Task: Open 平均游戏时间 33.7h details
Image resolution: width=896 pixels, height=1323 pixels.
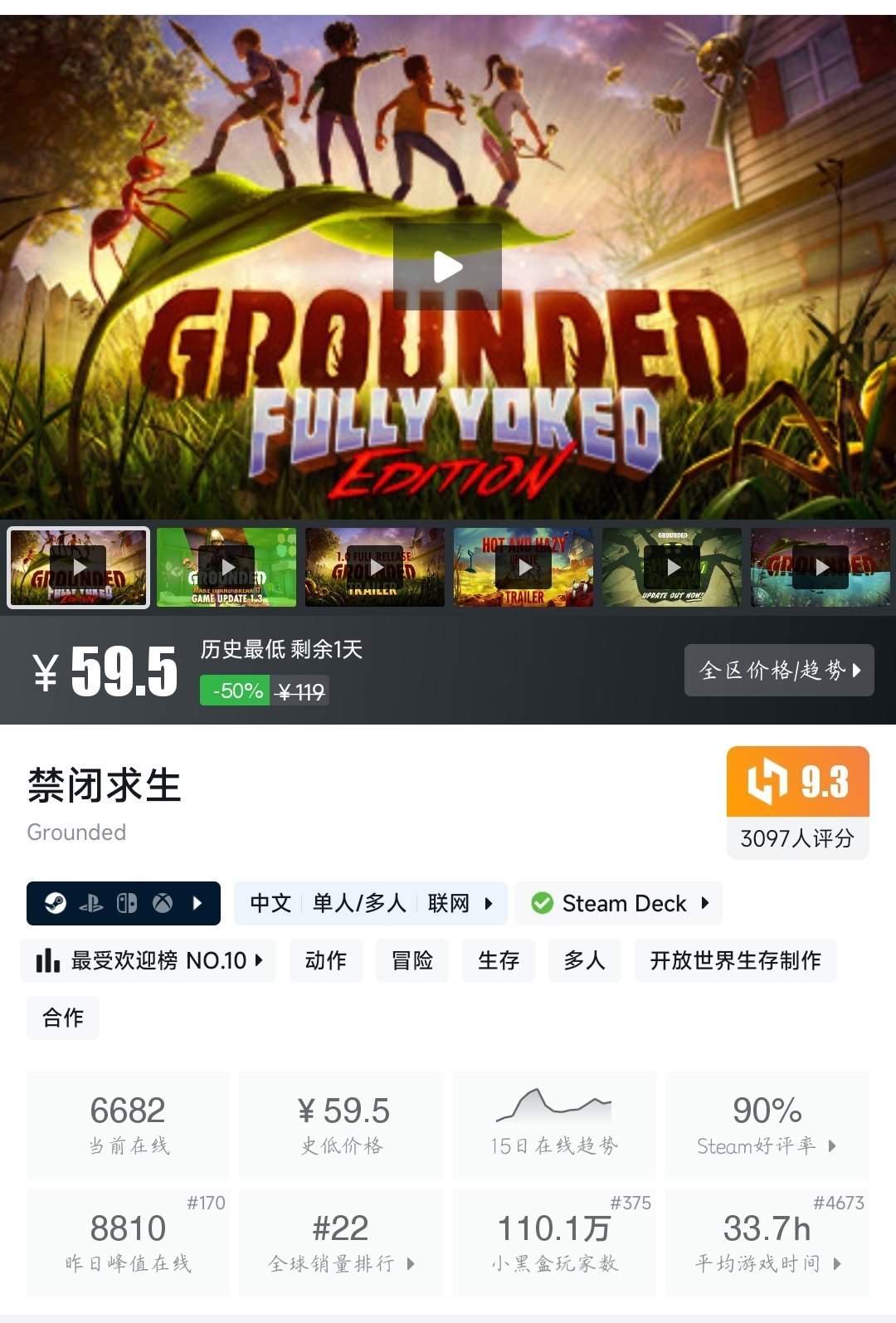Action: tap(767, 1242)
